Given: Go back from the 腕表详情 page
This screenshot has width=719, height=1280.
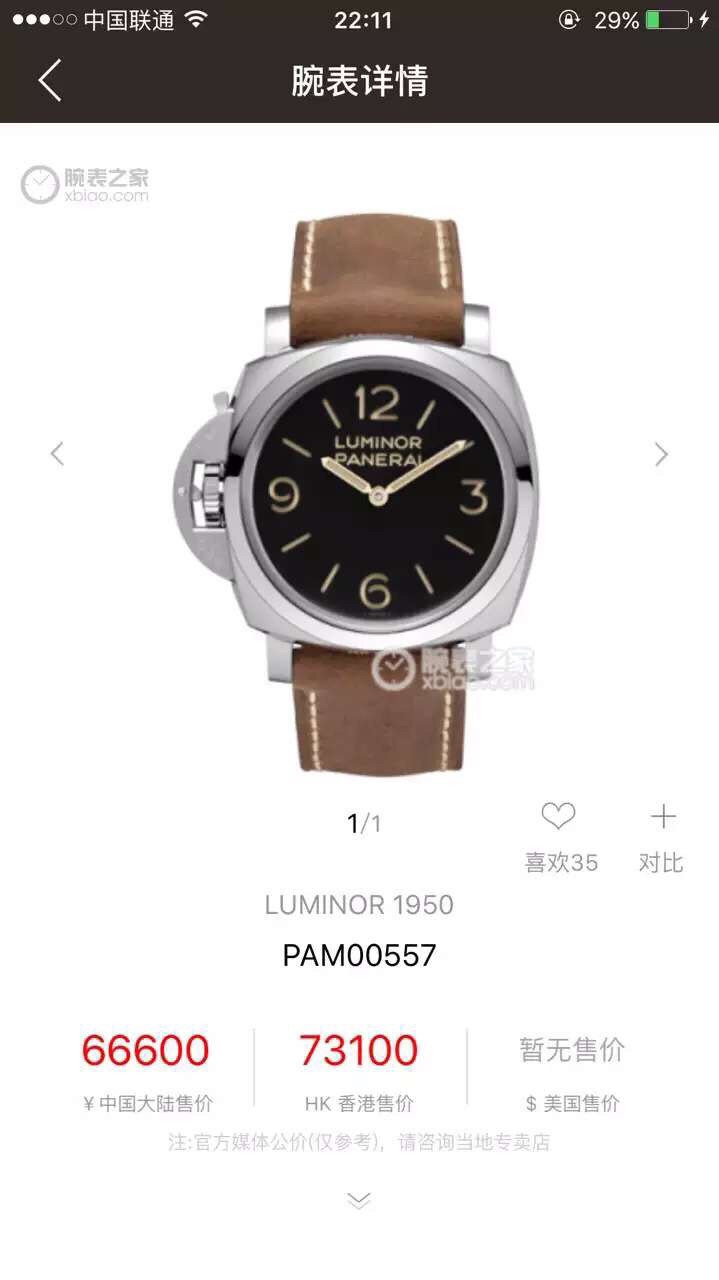Looking at the screenshot, I should pos(50,80).
